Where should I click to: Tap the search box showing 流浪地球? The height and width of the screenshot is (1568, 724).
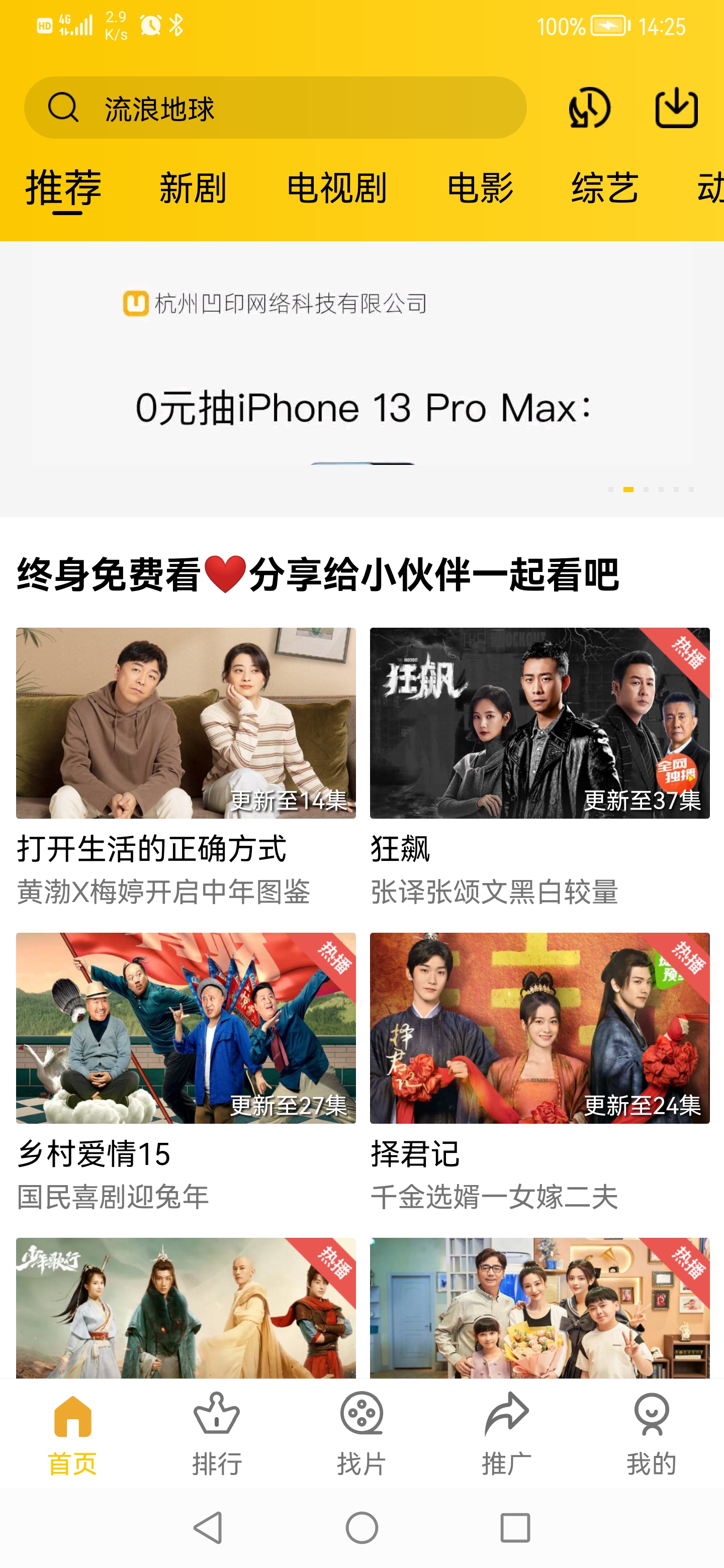(x=275, y=108)
